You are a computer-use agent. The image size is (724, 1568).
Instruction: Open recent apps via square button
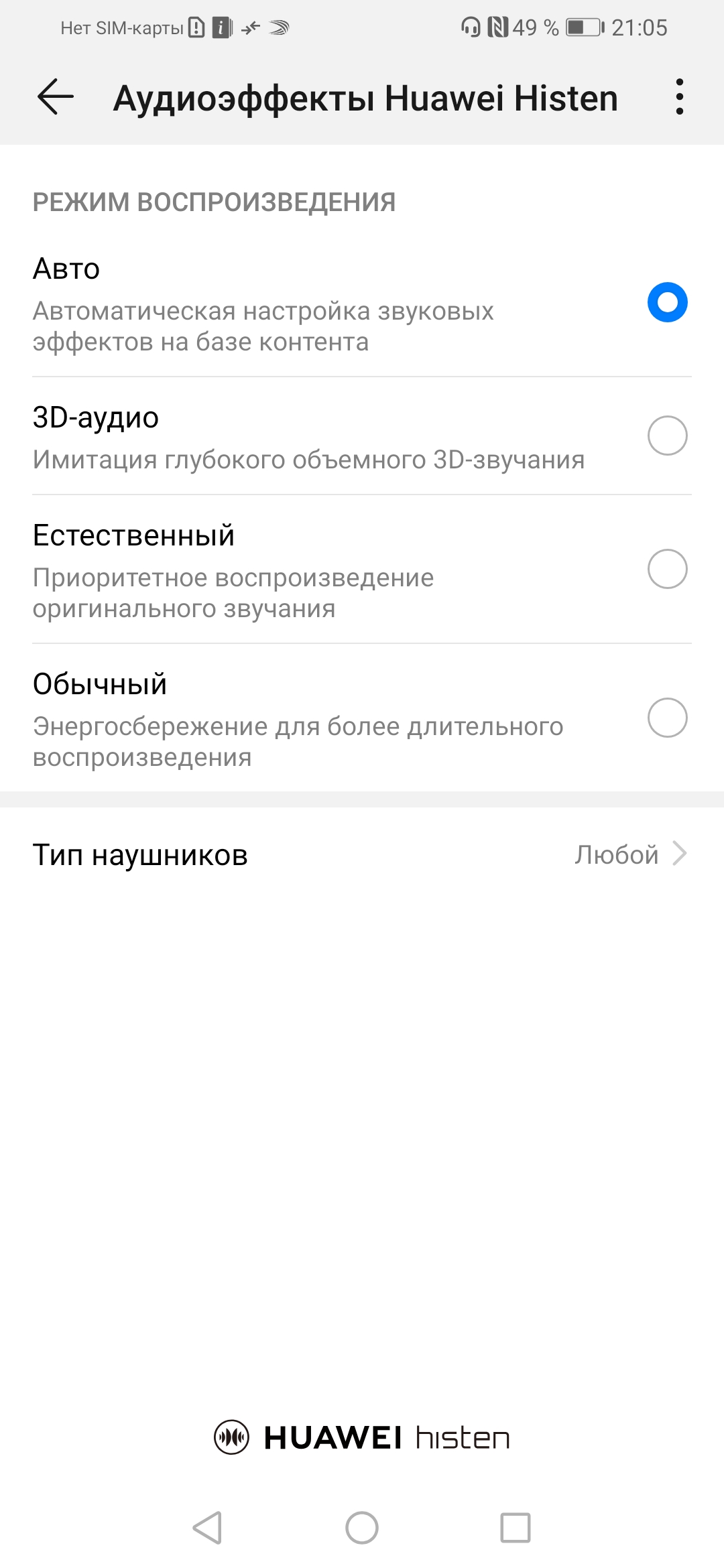click(516, 1528)
